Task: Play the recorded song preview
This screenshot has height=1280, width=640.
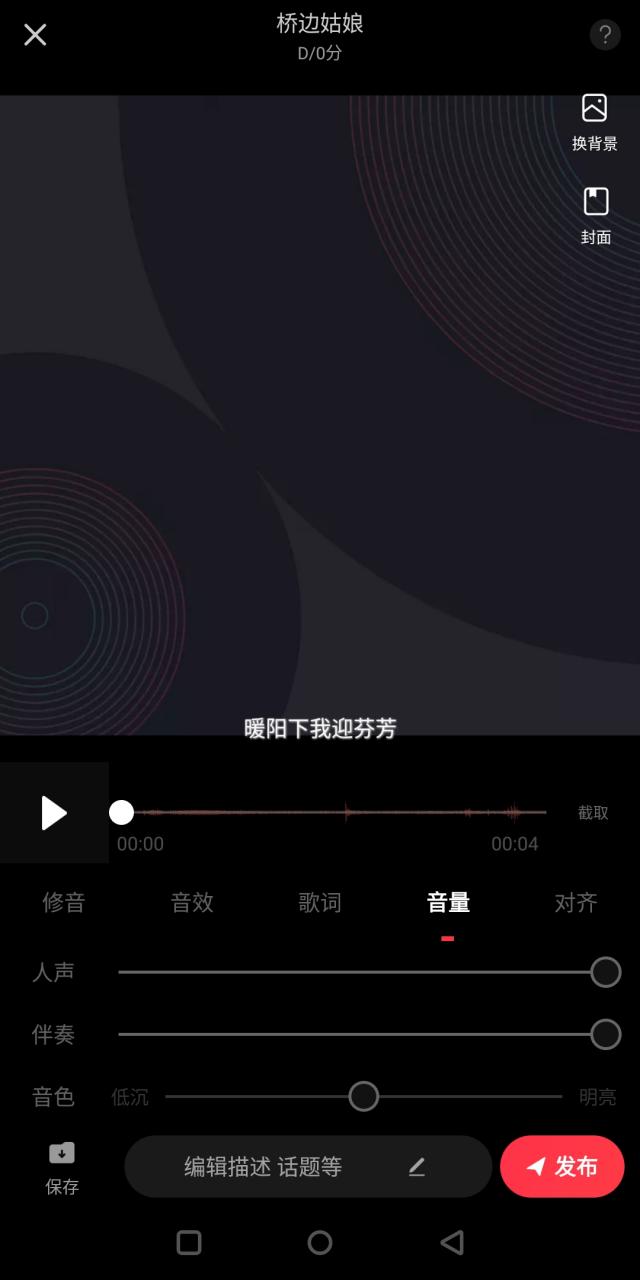Action: click(x=54, y=813)
